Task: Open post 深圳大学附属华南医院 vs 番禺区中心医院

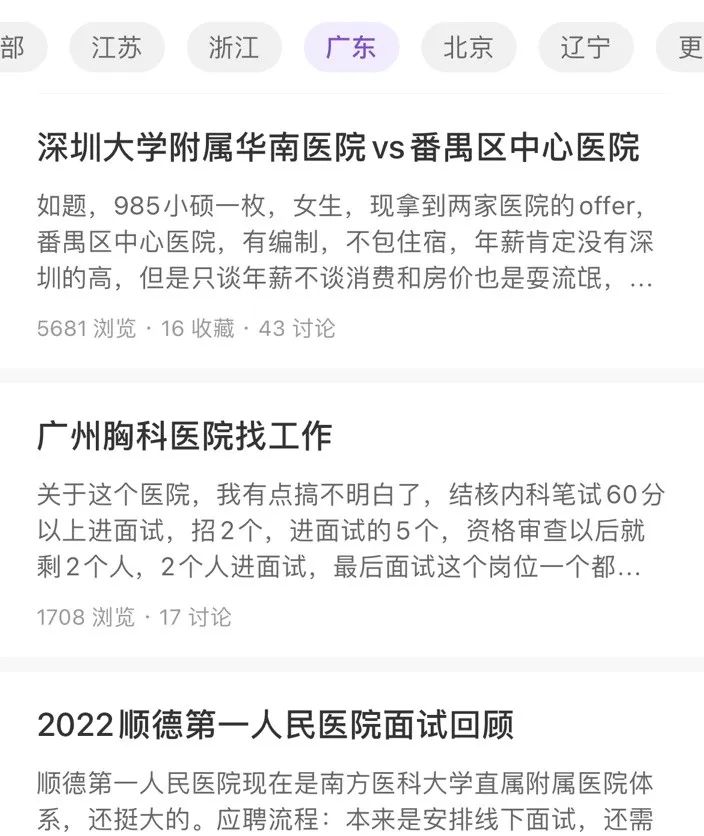Action: point(338,148)
